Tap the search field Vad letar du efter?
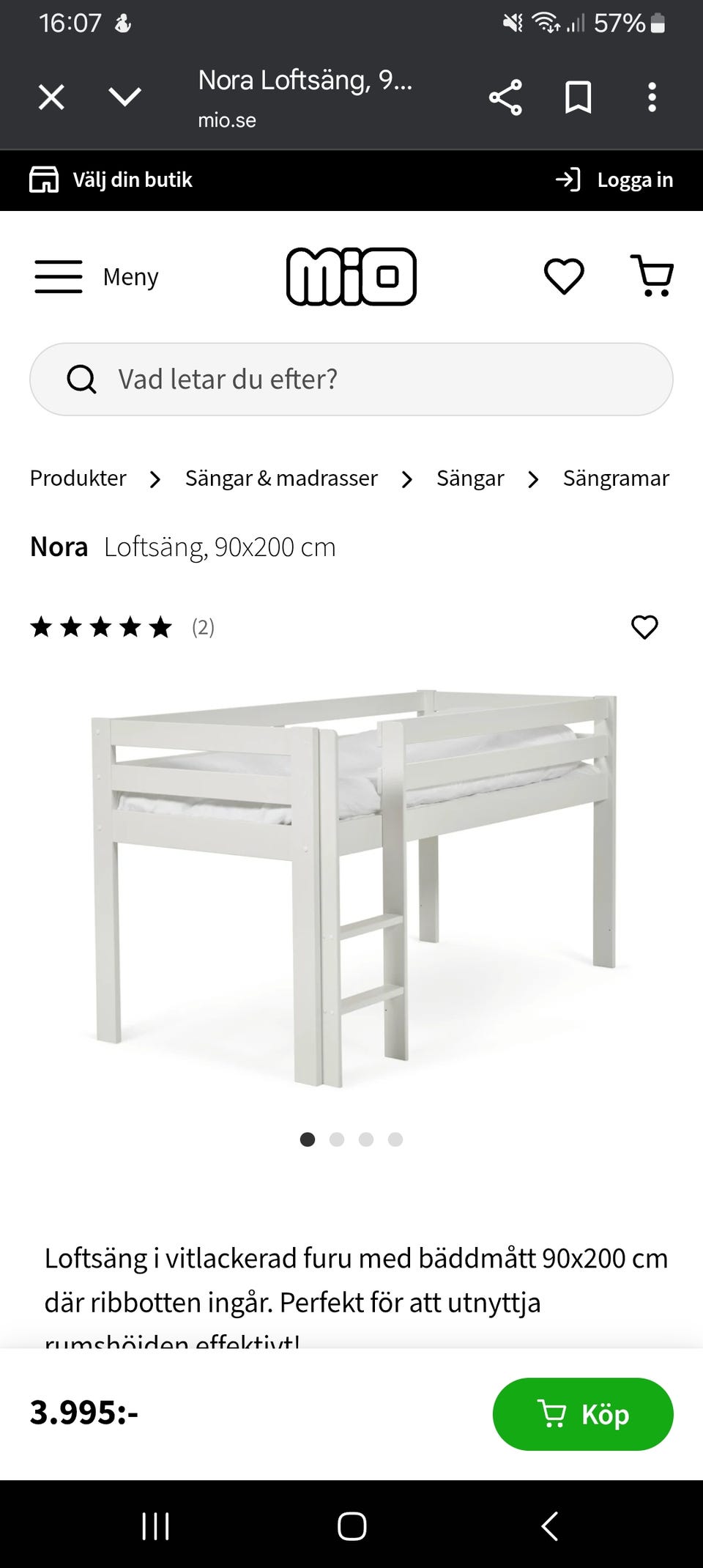Screen dimensions: 703x1568 [228, 380]
